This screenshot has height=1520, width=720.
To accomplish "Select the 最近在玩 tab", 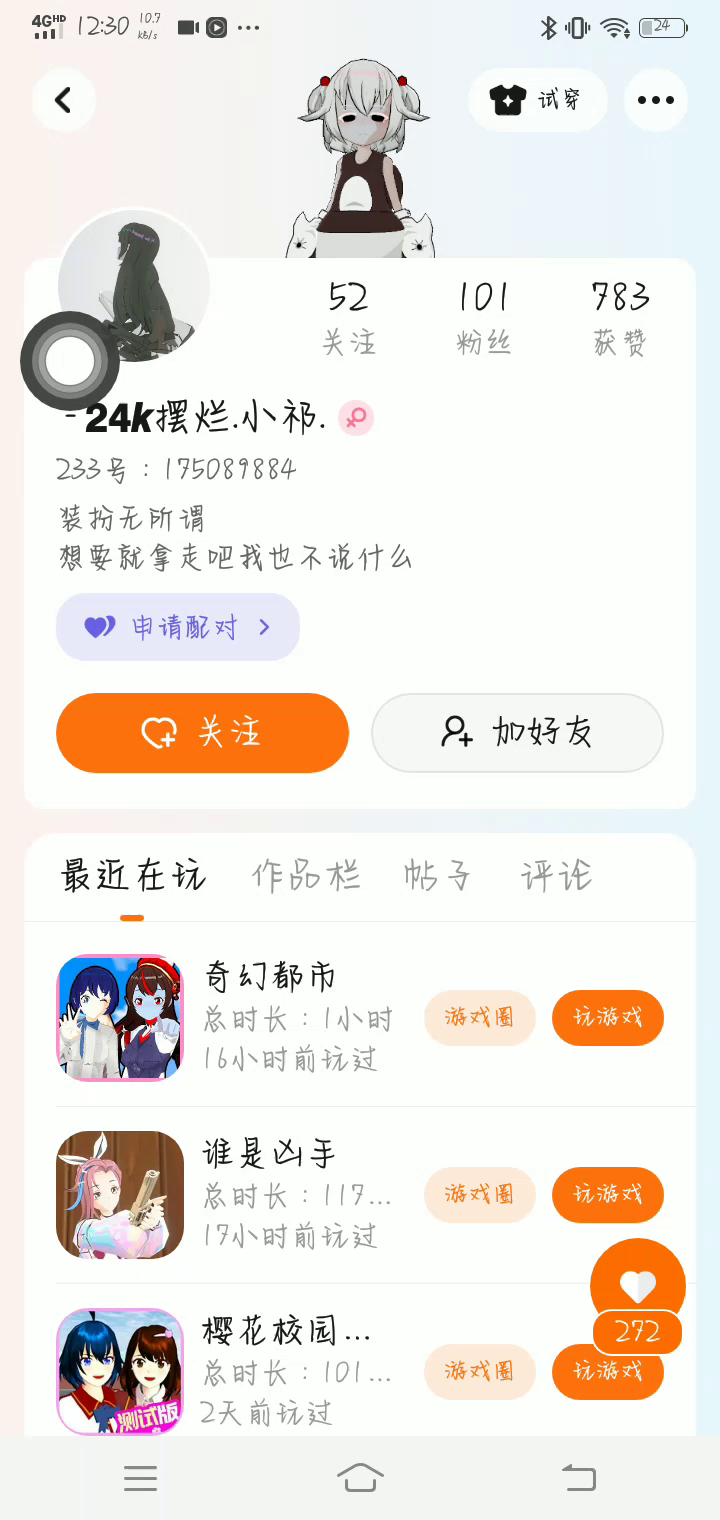I will click(x=133, y=876).
